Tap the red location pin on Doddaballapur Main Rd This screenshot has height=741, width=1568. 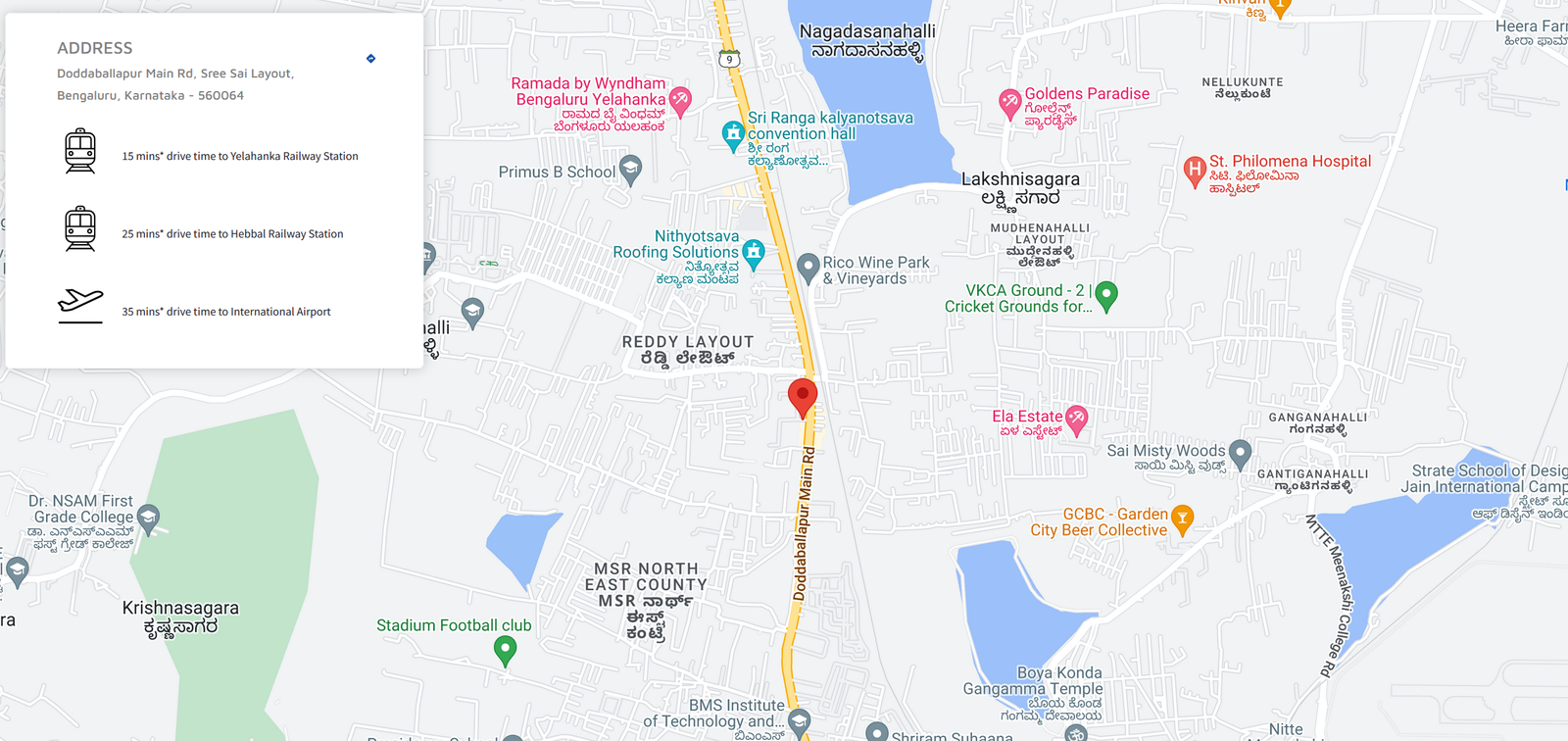point(803,396)
